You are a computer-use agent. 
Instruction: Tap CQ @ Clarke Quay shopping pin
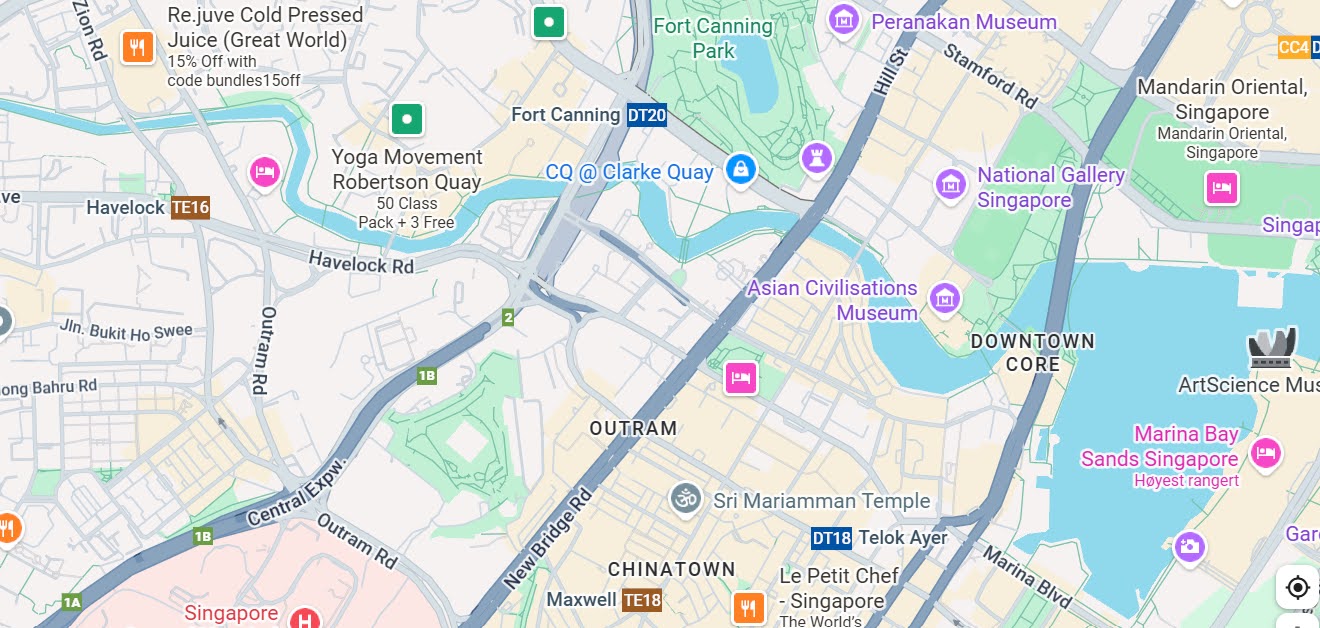click(x=740, y=169)
